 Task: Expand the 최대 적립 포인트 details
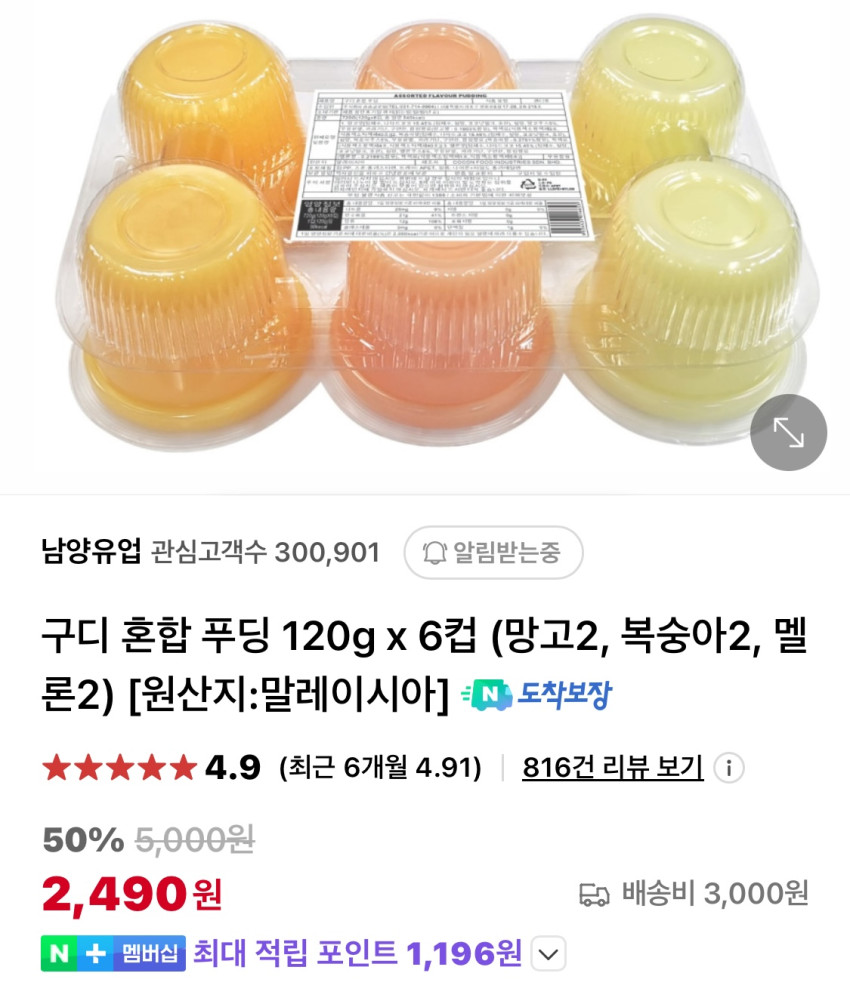548,954
